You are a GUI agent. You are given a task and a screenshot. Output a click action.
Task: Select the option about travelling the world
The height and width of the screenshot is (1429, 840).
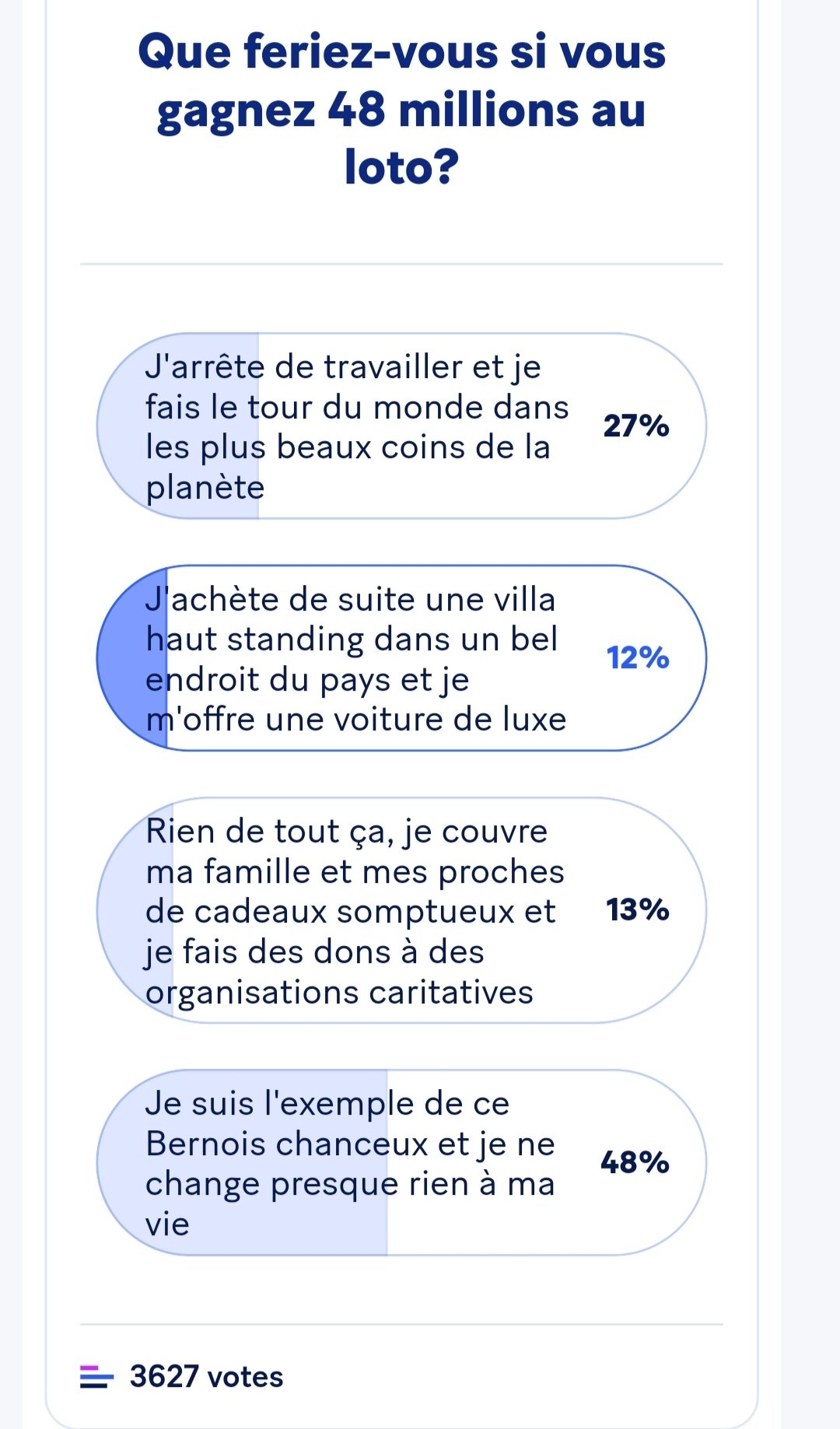(x=401, y=426)
